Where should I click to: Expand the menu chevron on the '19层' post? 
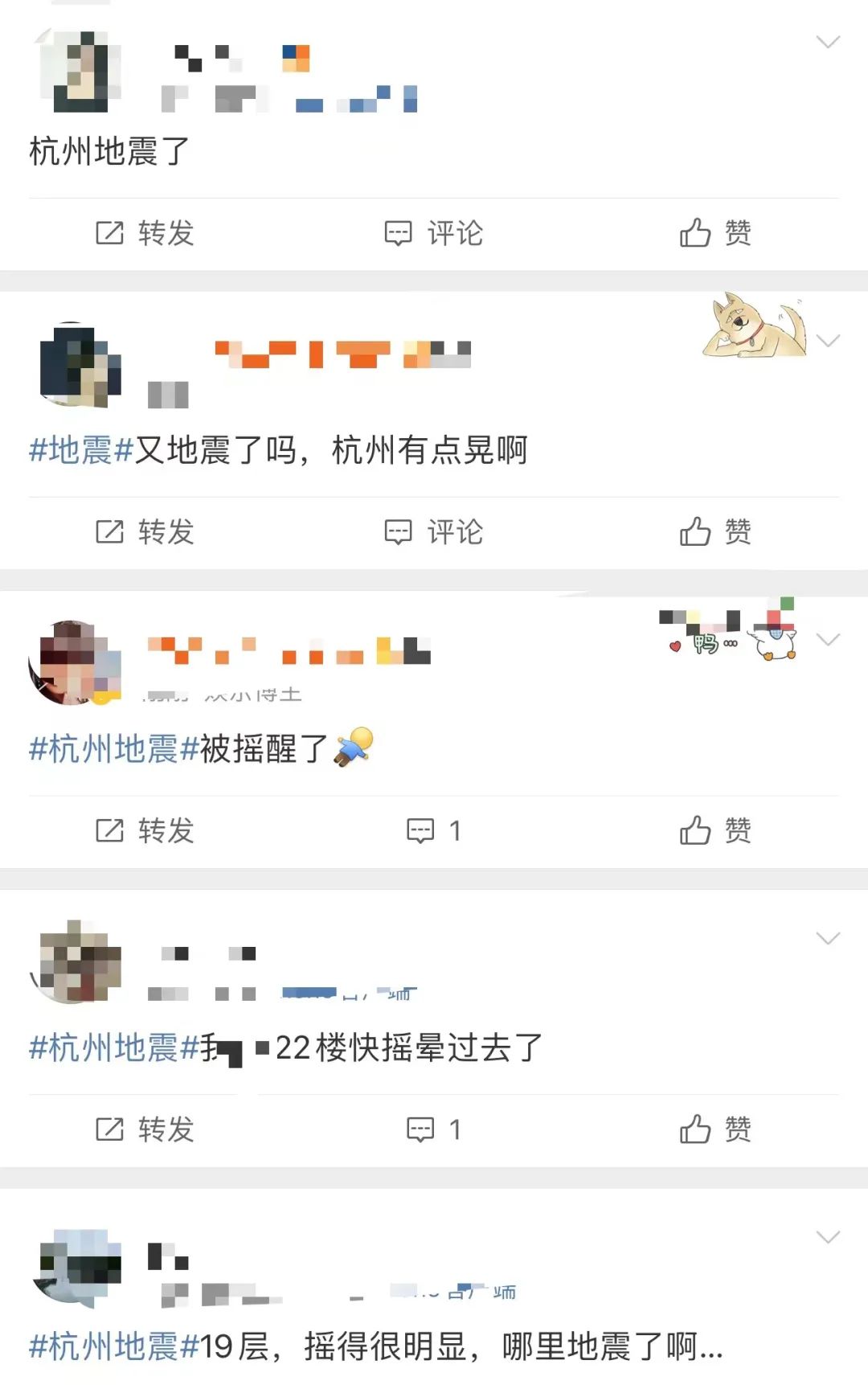point(827,1236)
